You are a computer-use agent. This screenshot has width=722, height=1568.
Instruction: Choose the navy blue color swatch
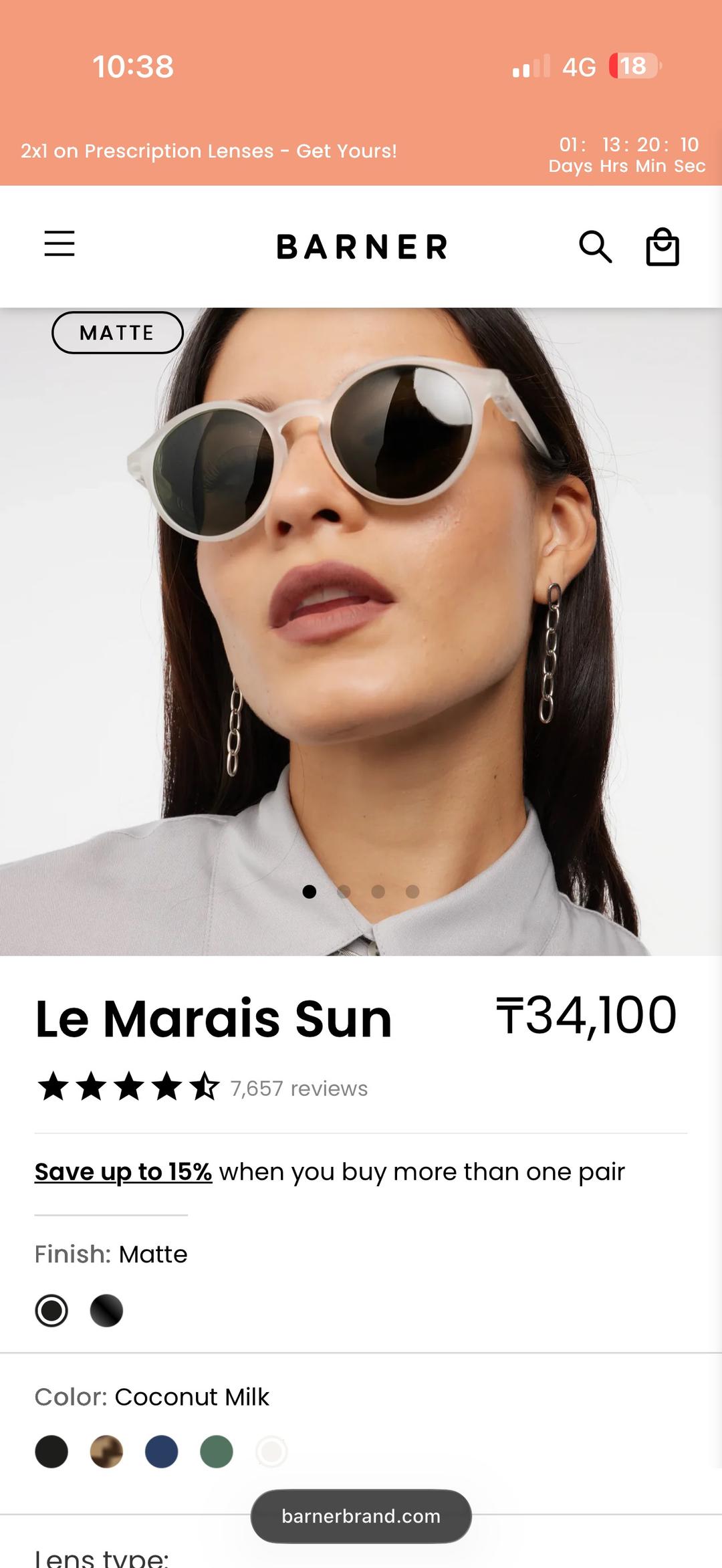[162, 1452]
